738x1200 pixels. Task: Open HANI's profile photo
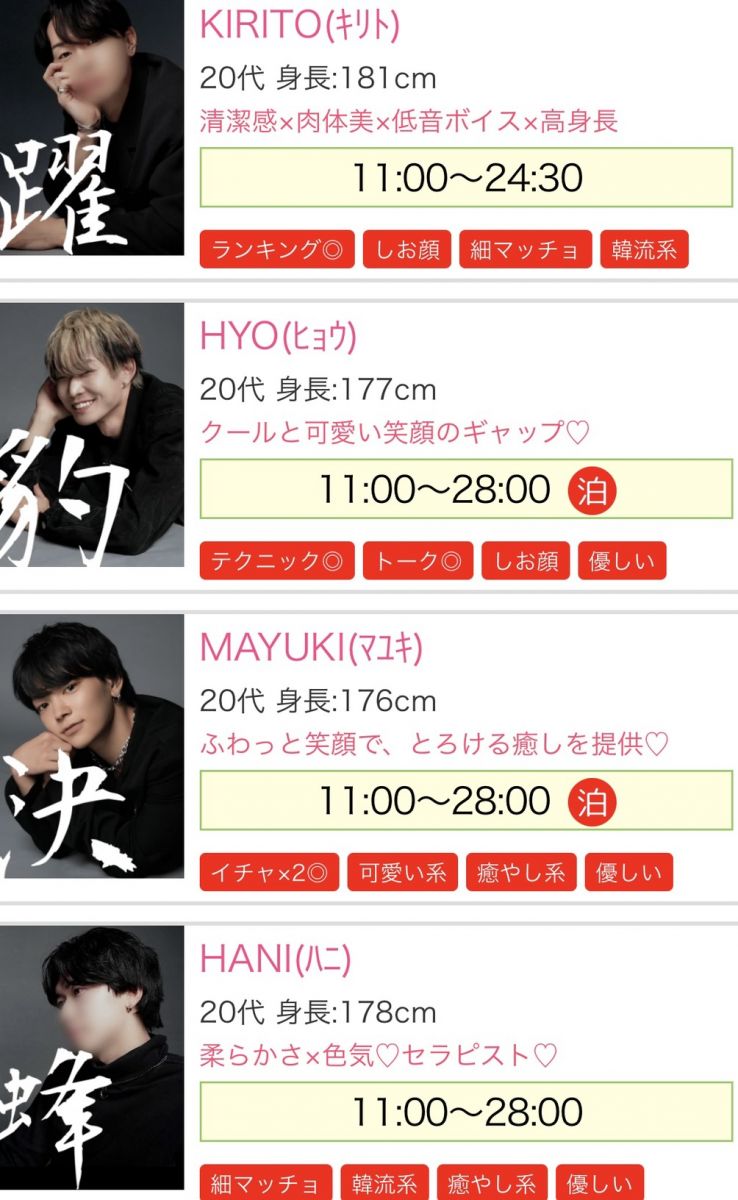coord(92,1060)
